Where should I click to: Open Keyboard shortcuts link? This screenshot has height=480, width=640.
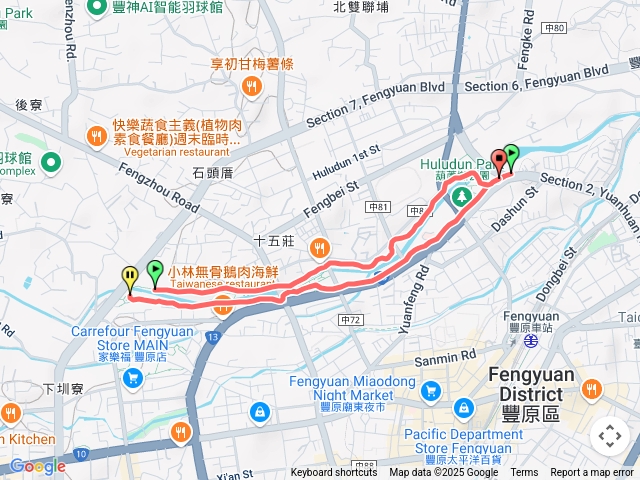334,473
